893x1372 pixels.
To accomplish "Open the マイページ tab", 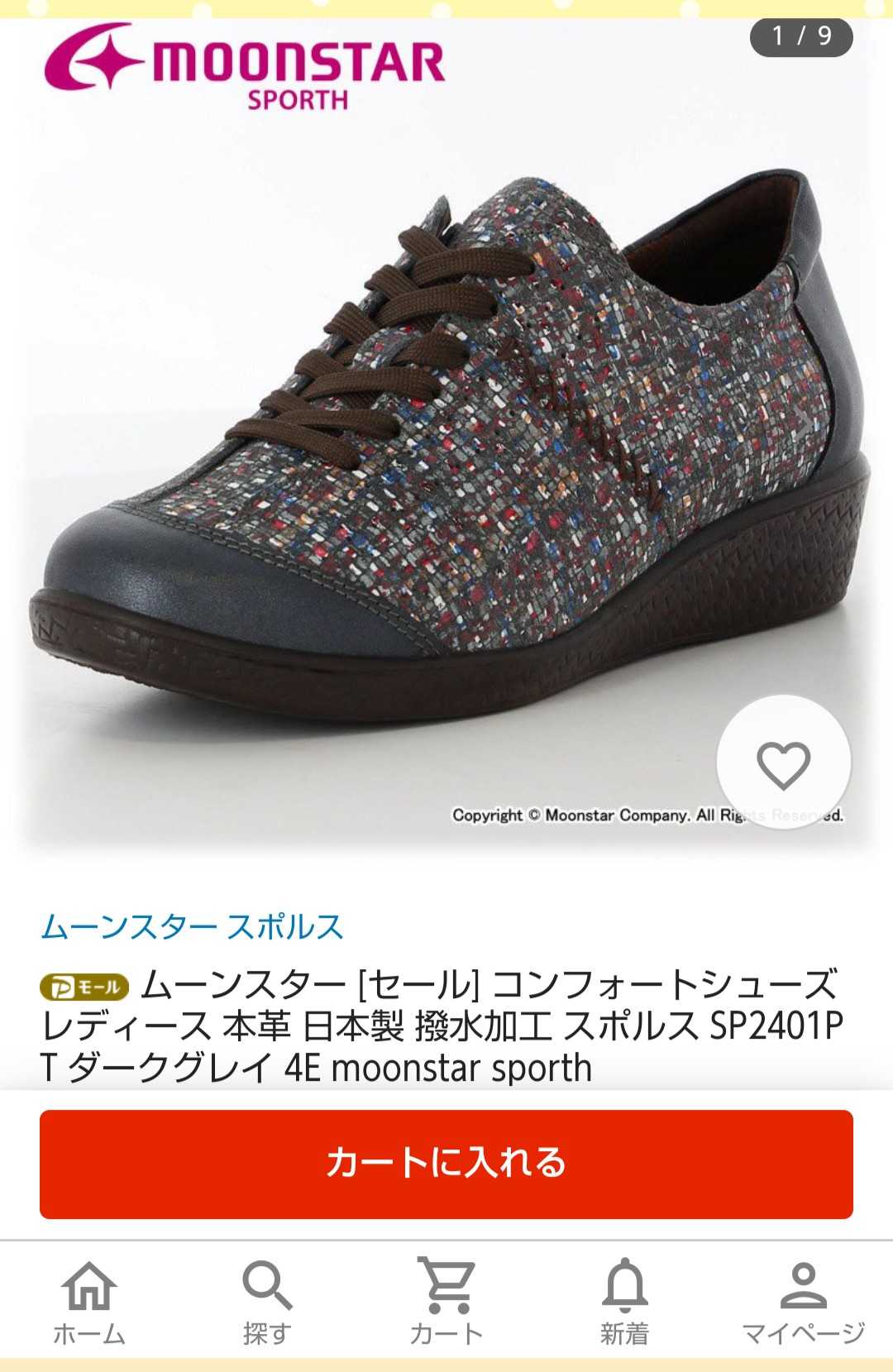I will point(803,1302).
